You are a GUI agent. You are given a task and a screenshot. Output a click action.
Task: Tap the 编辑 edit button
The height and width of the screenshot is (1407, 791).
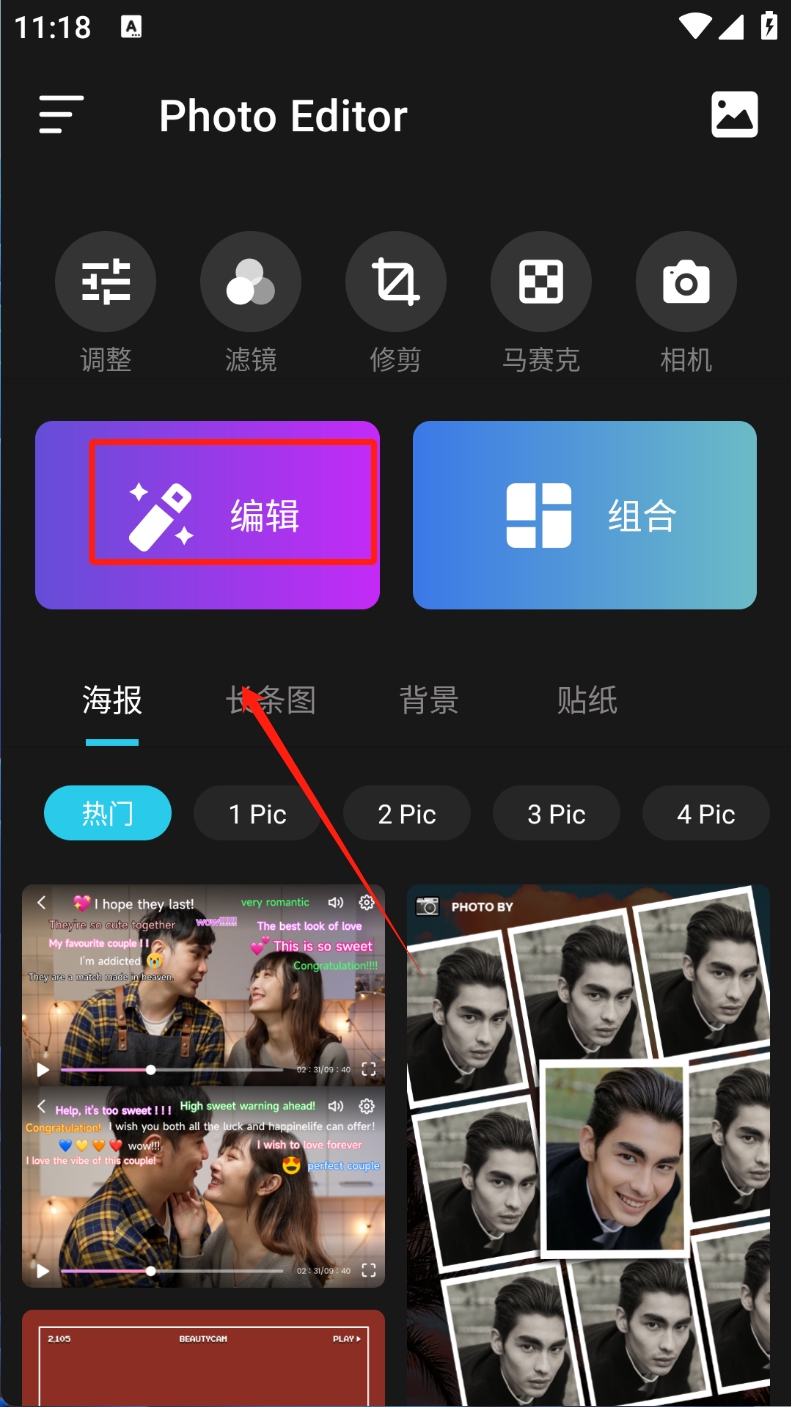[x=208, y=515]
